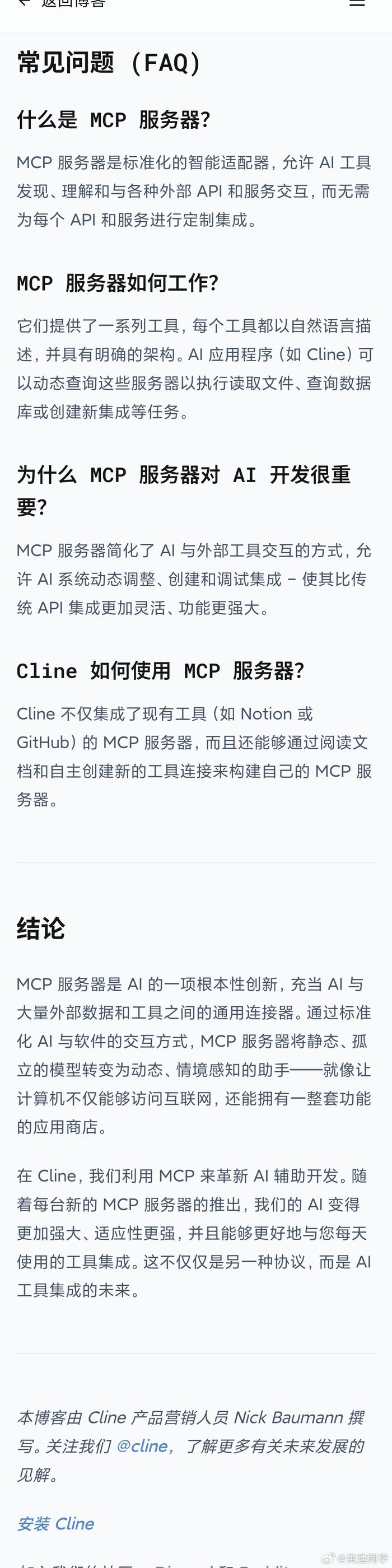Follow the 安装 Cline link
Screen dimensions: 392x1568
tap(55, 1524)
